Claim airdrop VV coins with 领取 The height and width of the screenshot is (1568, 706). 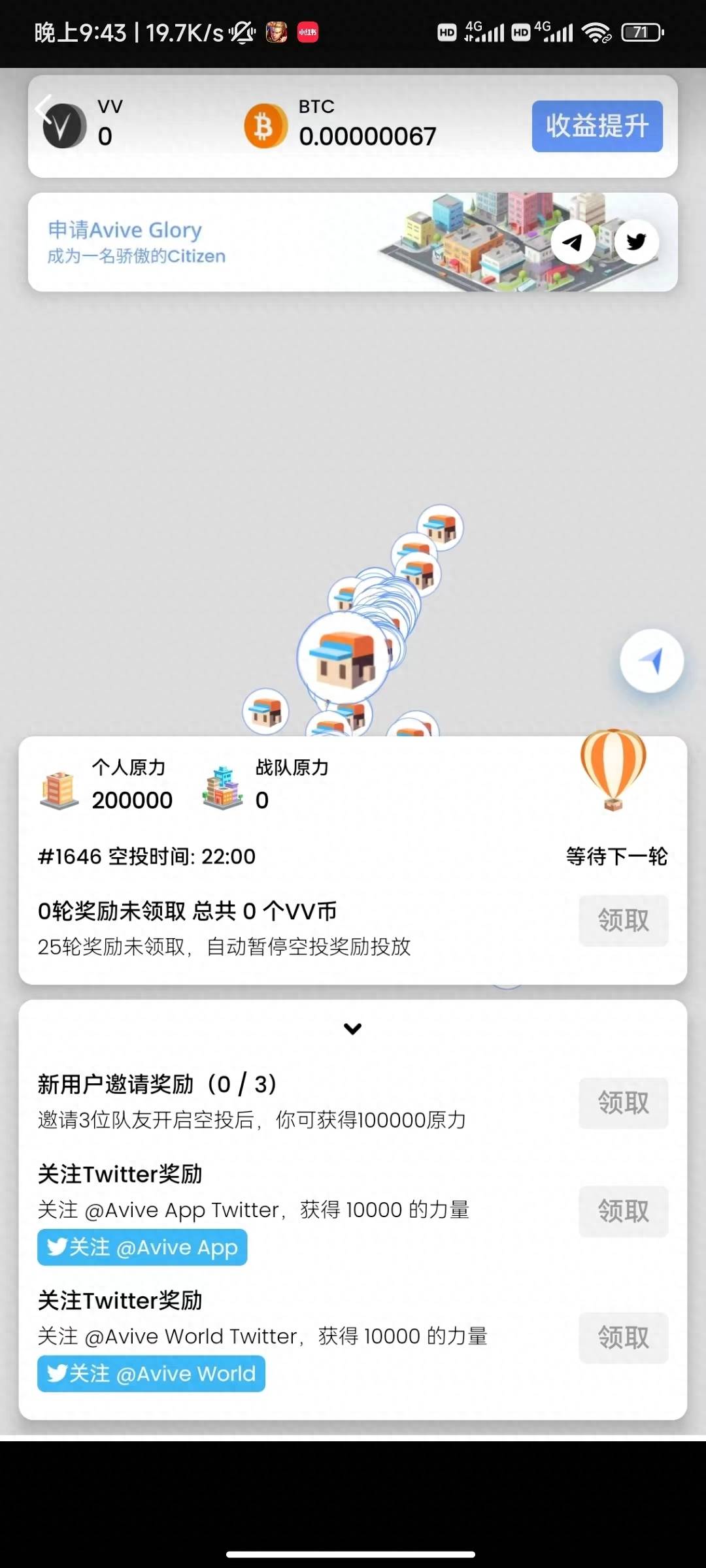pyautogui.click(x=623, y=920)
